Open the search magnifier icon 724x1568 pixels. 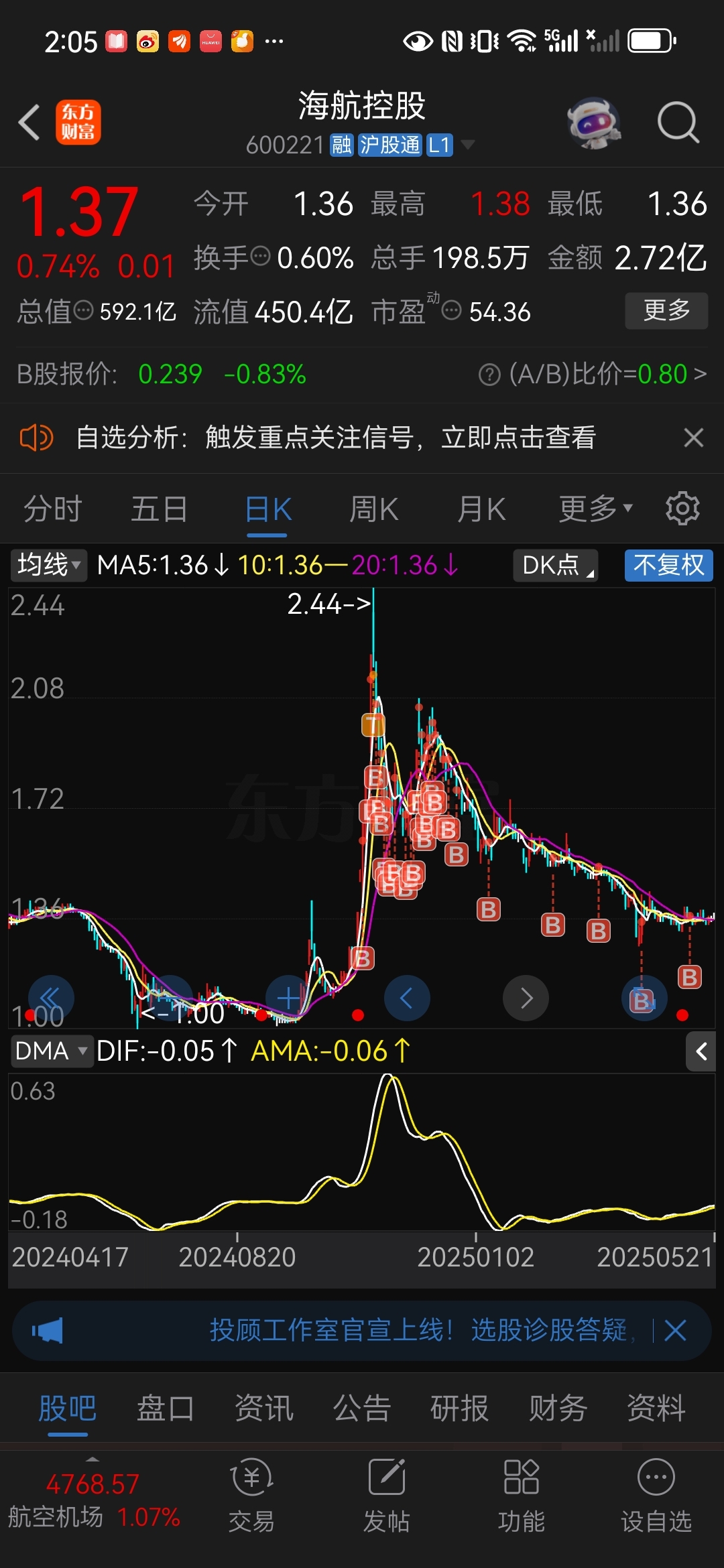pos(678,123)
